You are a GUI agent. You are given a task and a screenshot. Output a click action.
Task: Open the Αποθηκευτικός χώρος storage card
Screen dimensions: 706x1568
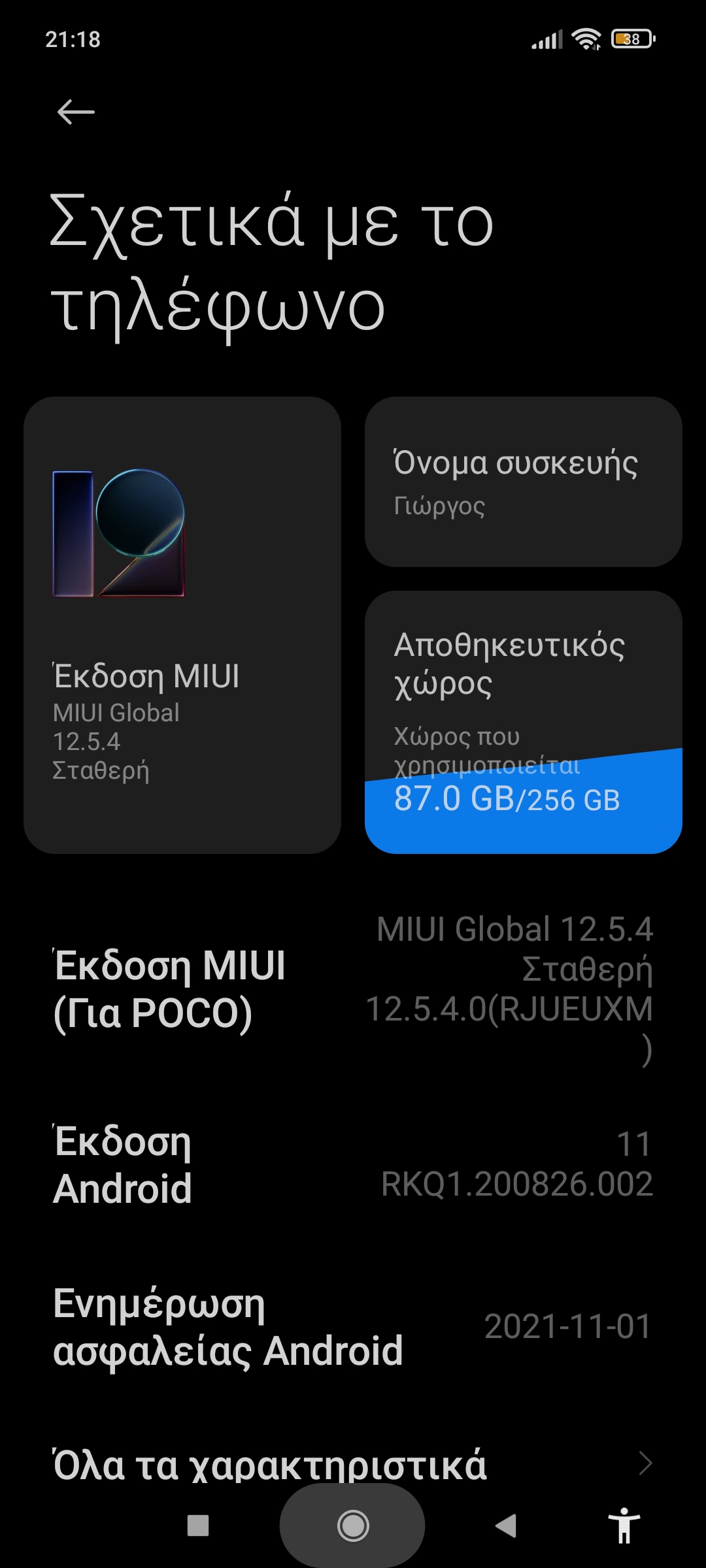(x=523, y=722)
